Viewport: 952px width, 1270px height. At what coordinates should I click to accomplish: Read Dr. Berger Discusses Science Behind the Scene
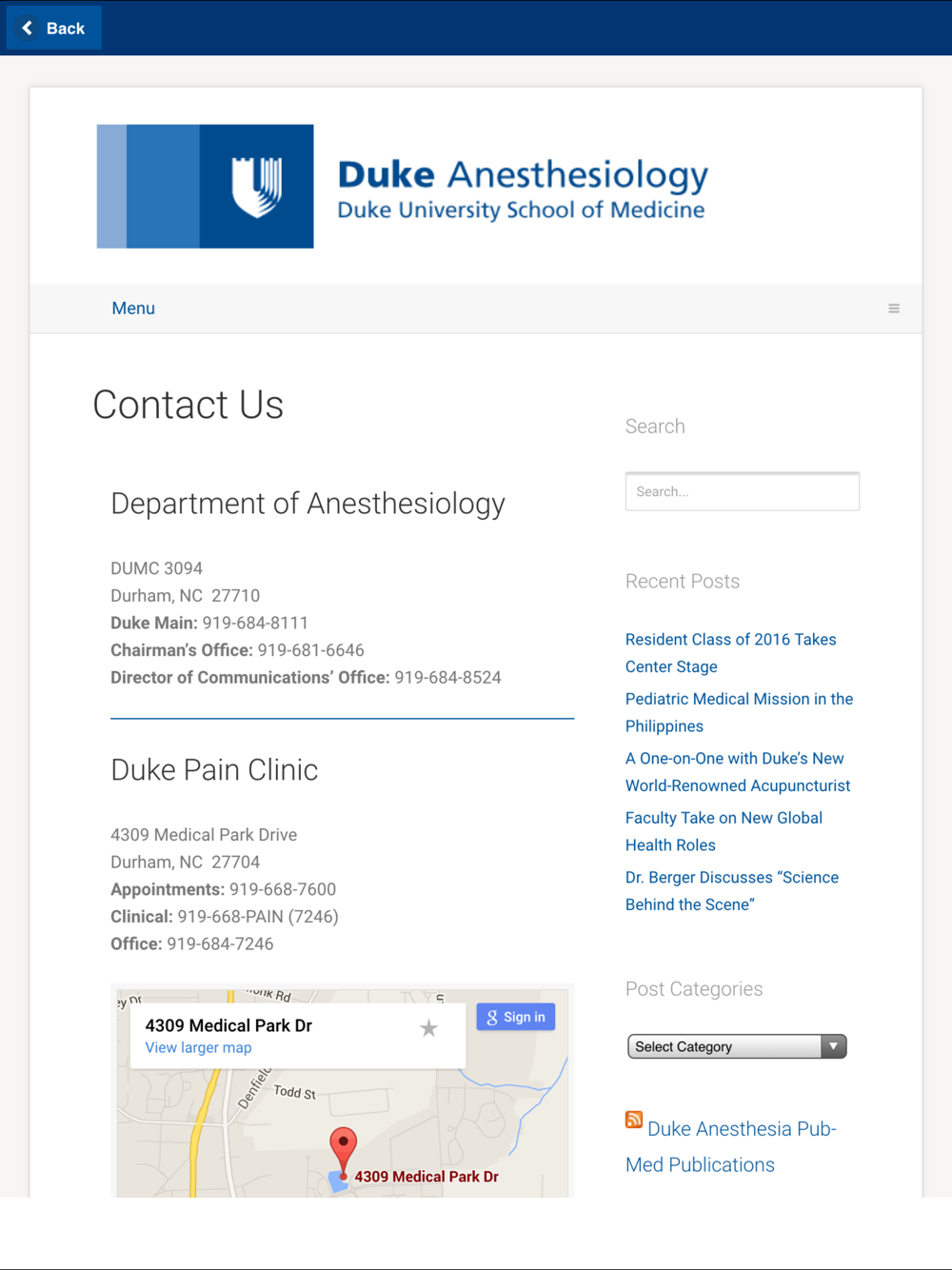(x=731, y=891)
